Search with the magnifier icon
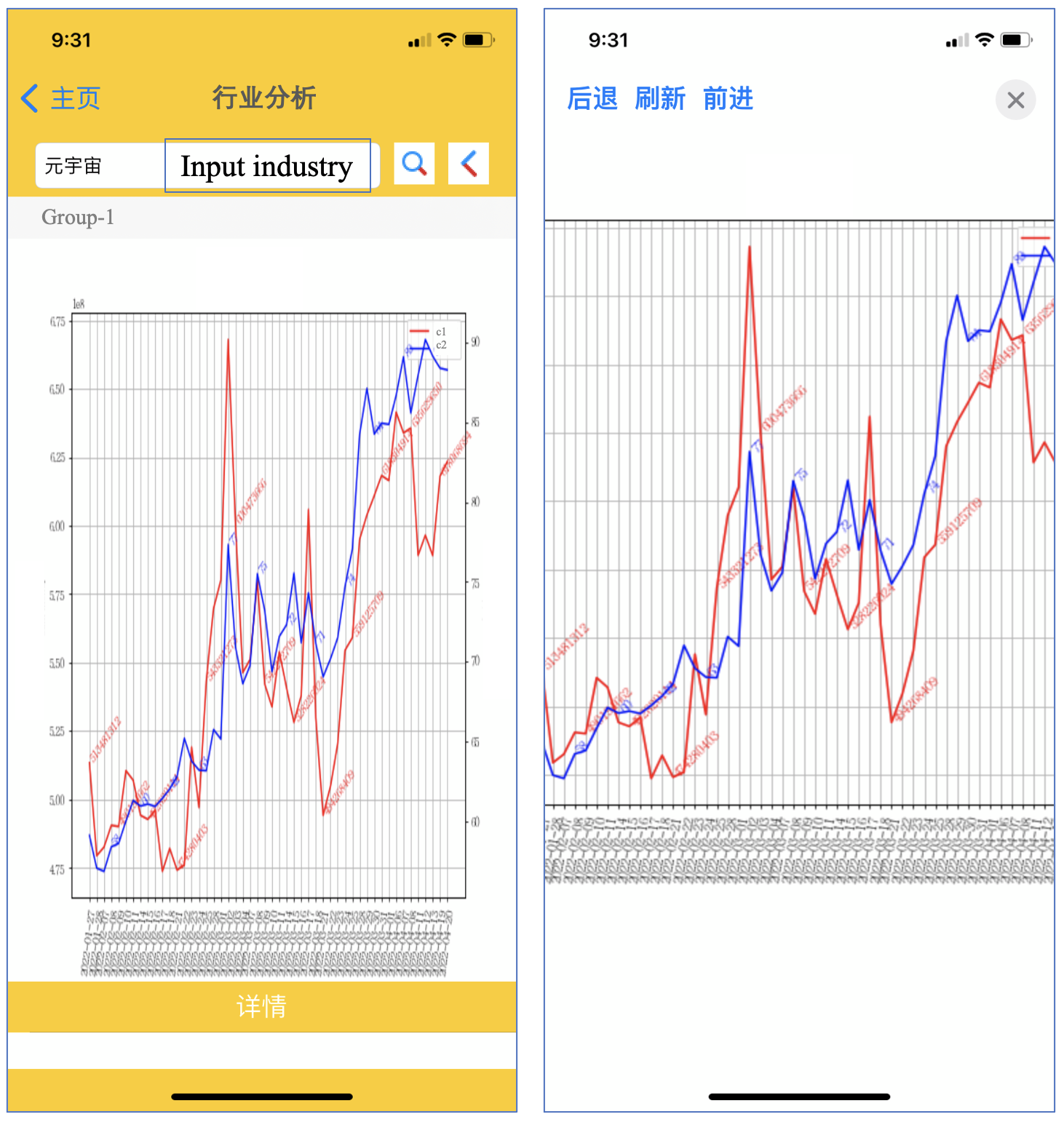The width and height of the screenshot is (1064, 1122). click(414, 164)
